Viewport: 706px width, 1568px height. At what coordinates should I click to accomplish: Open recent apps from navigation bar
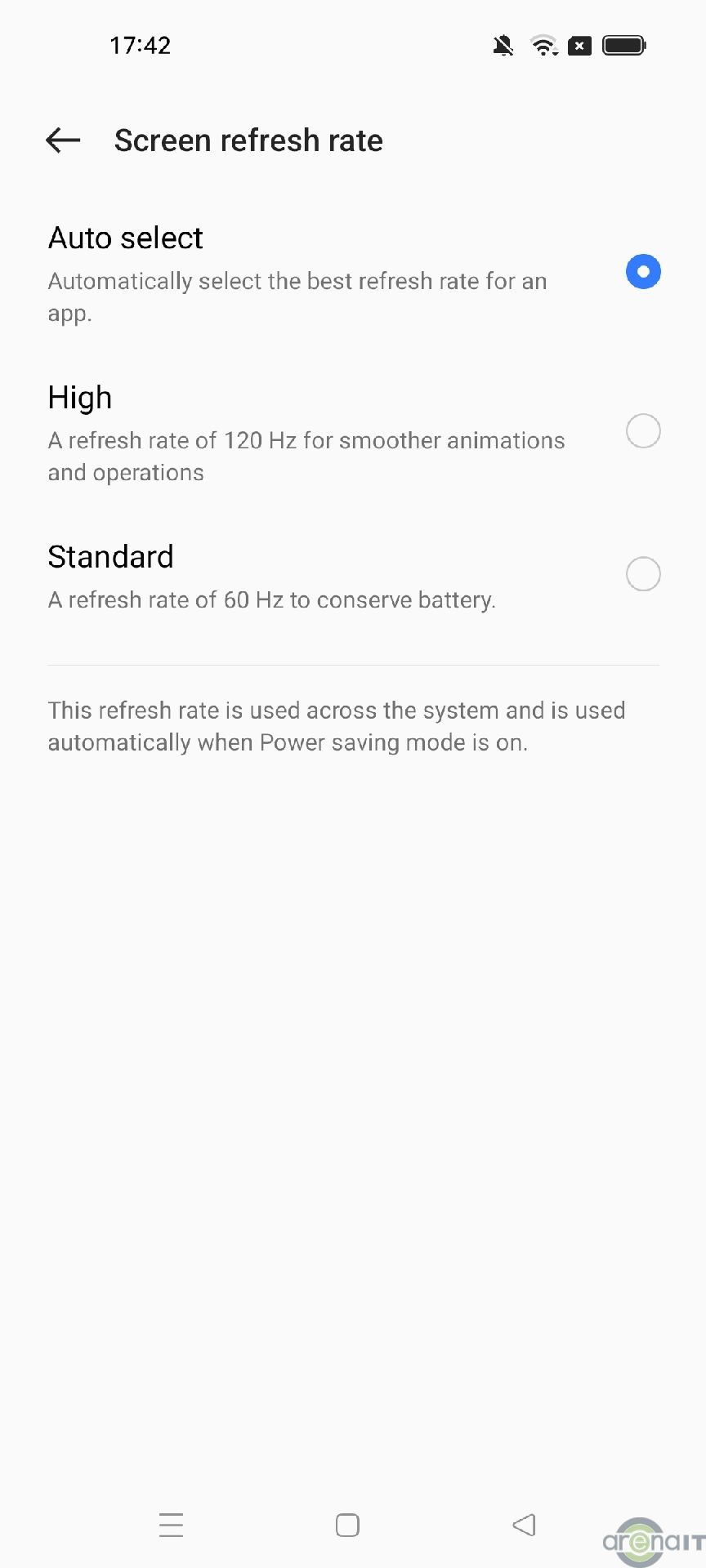tap(172, 1525)
